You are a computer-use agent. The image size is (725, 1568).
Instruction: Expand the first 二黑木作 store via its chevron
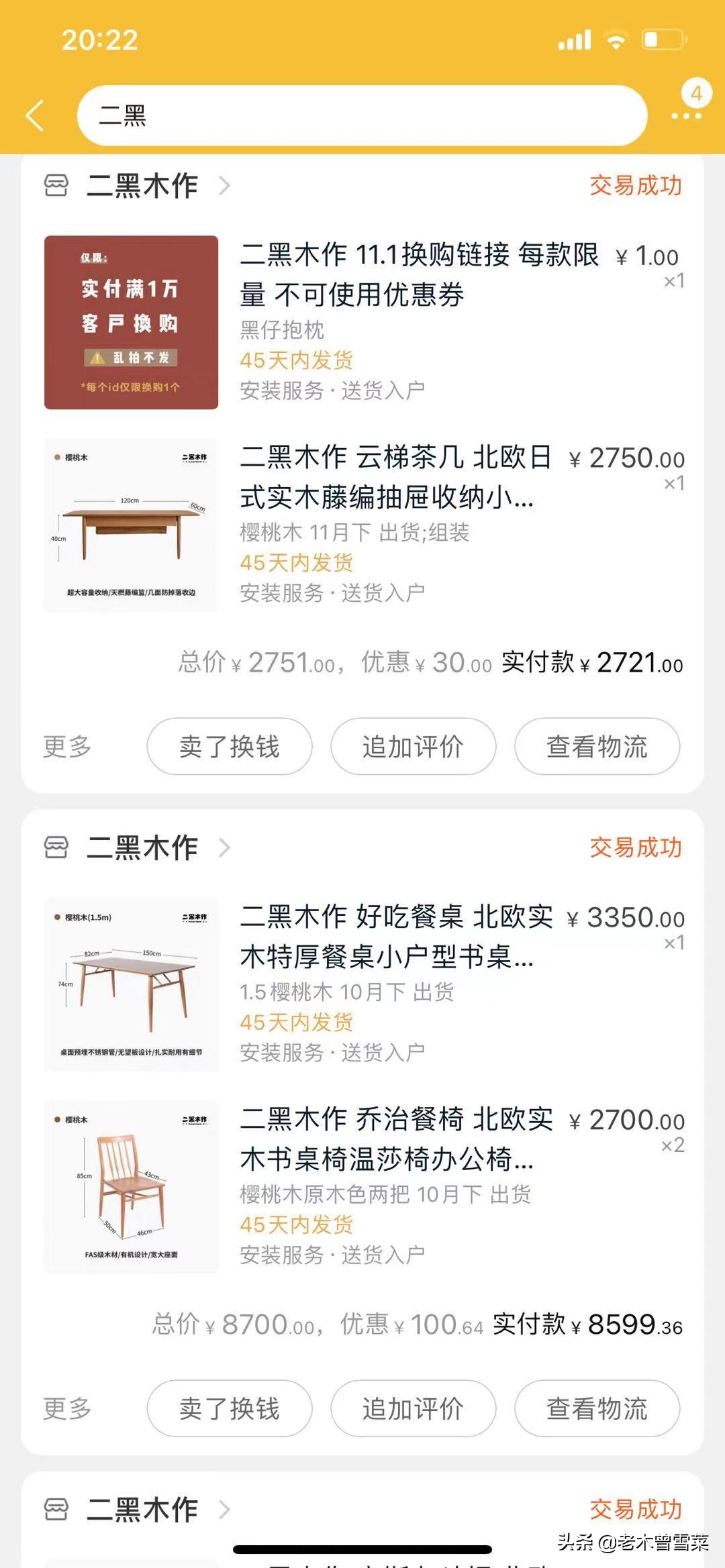pyautogui.click(x=224, y=186)
